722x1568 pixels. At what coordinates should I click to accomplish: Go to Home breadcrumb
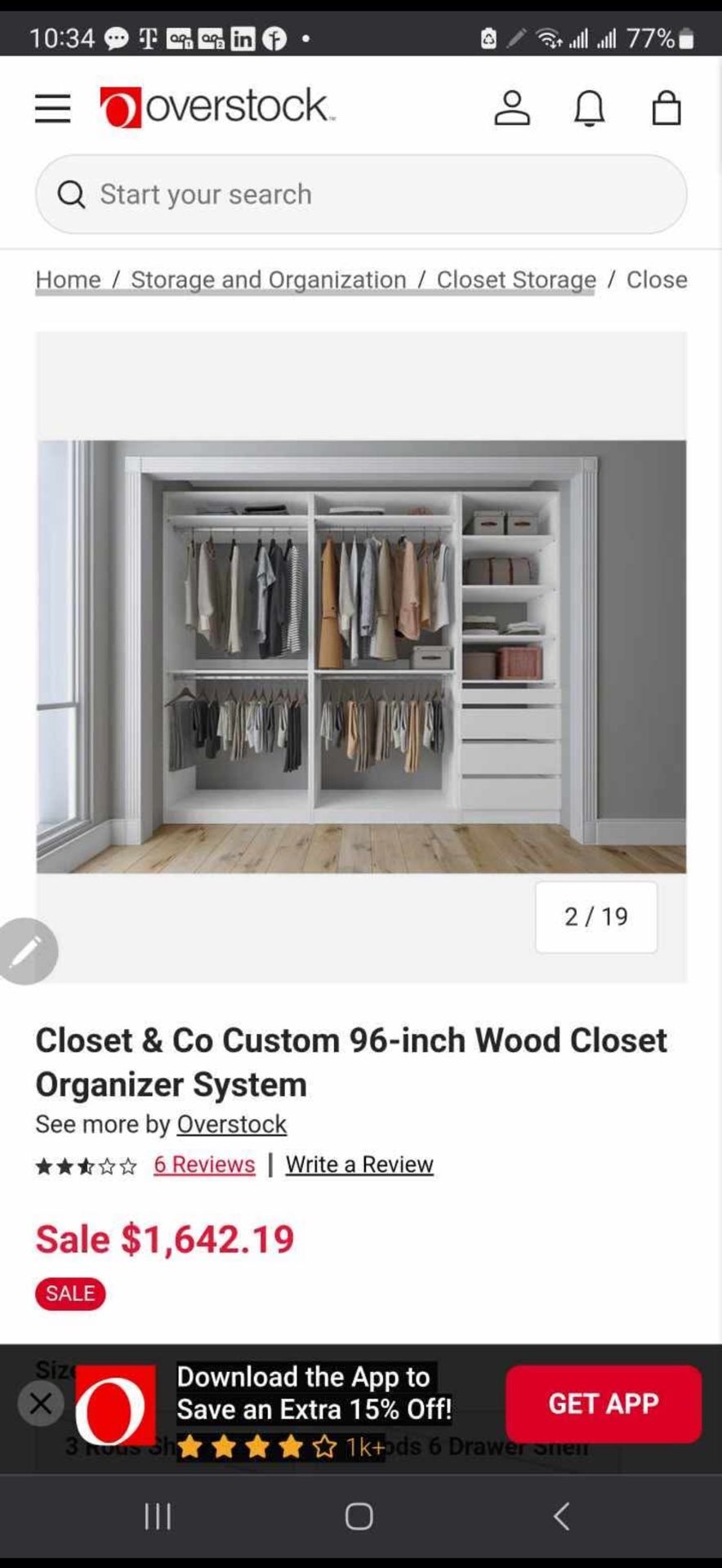[68, 279]
